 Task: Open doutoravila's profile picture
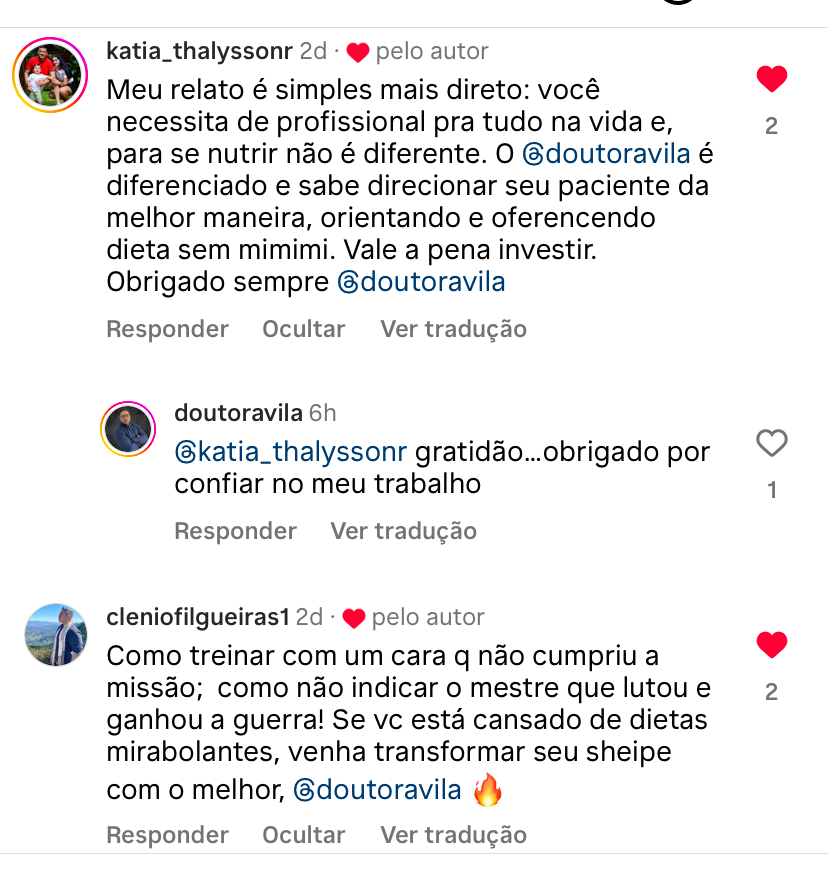[128, 430]
